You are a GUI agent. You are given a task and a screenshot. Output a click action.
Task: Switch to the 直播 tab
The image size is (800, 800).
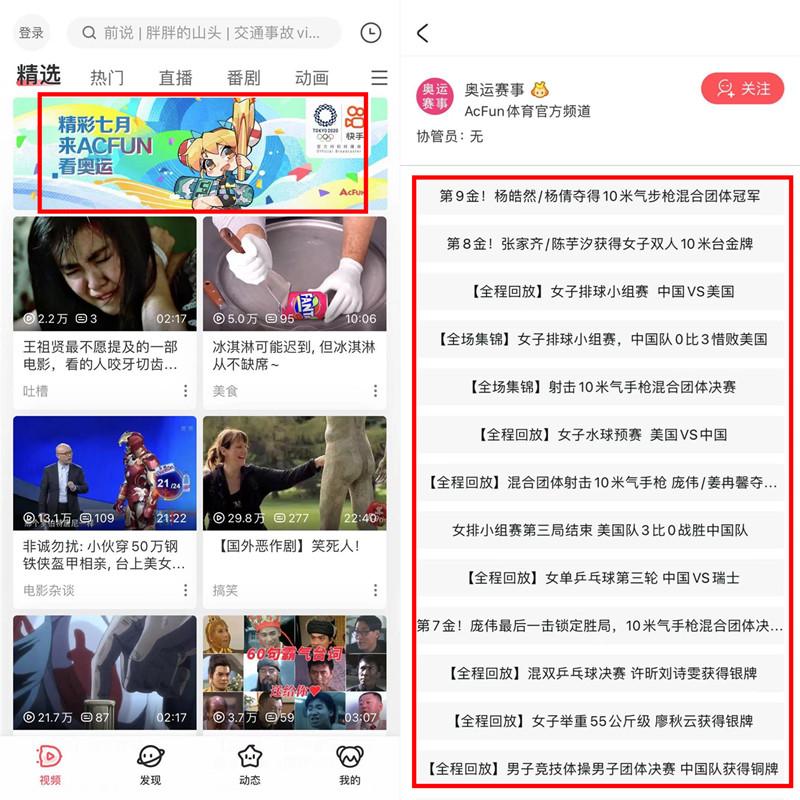click(176, 77)
